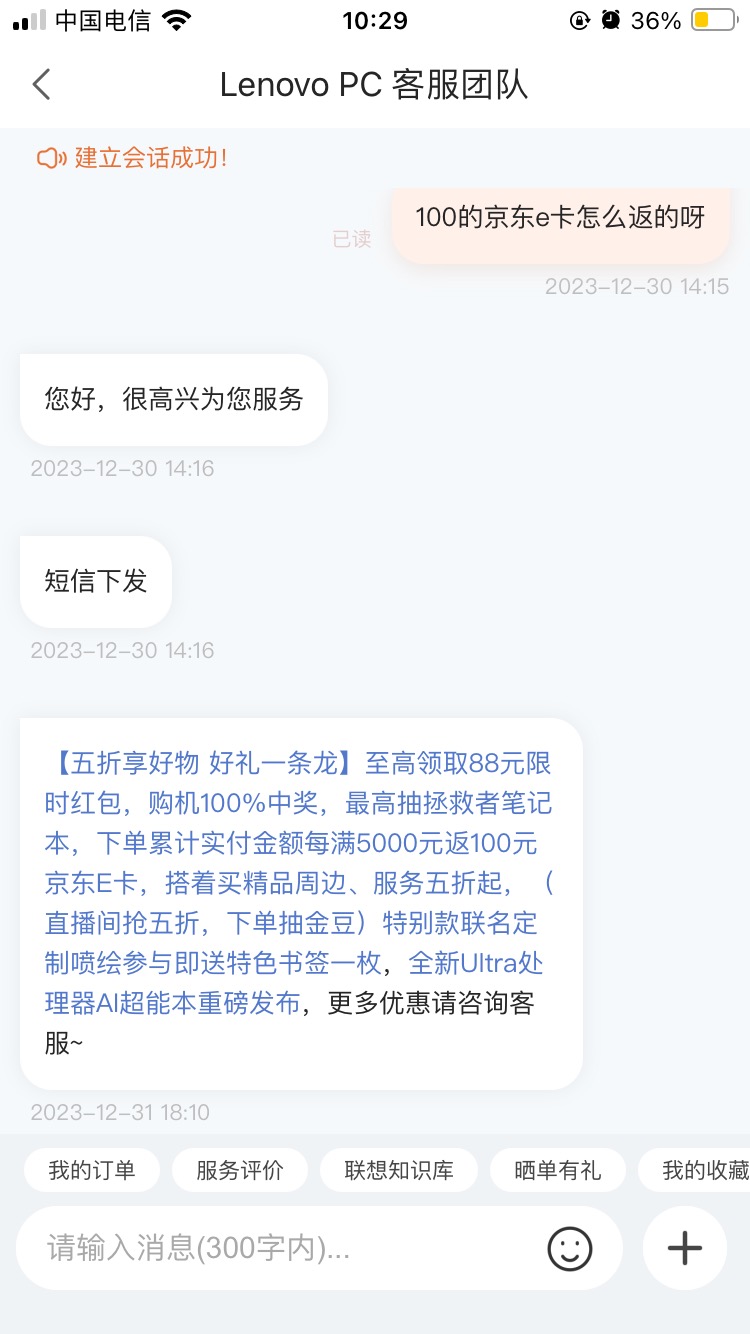
Task: Open the plus attachment menu
Action: pos(685,1248)
